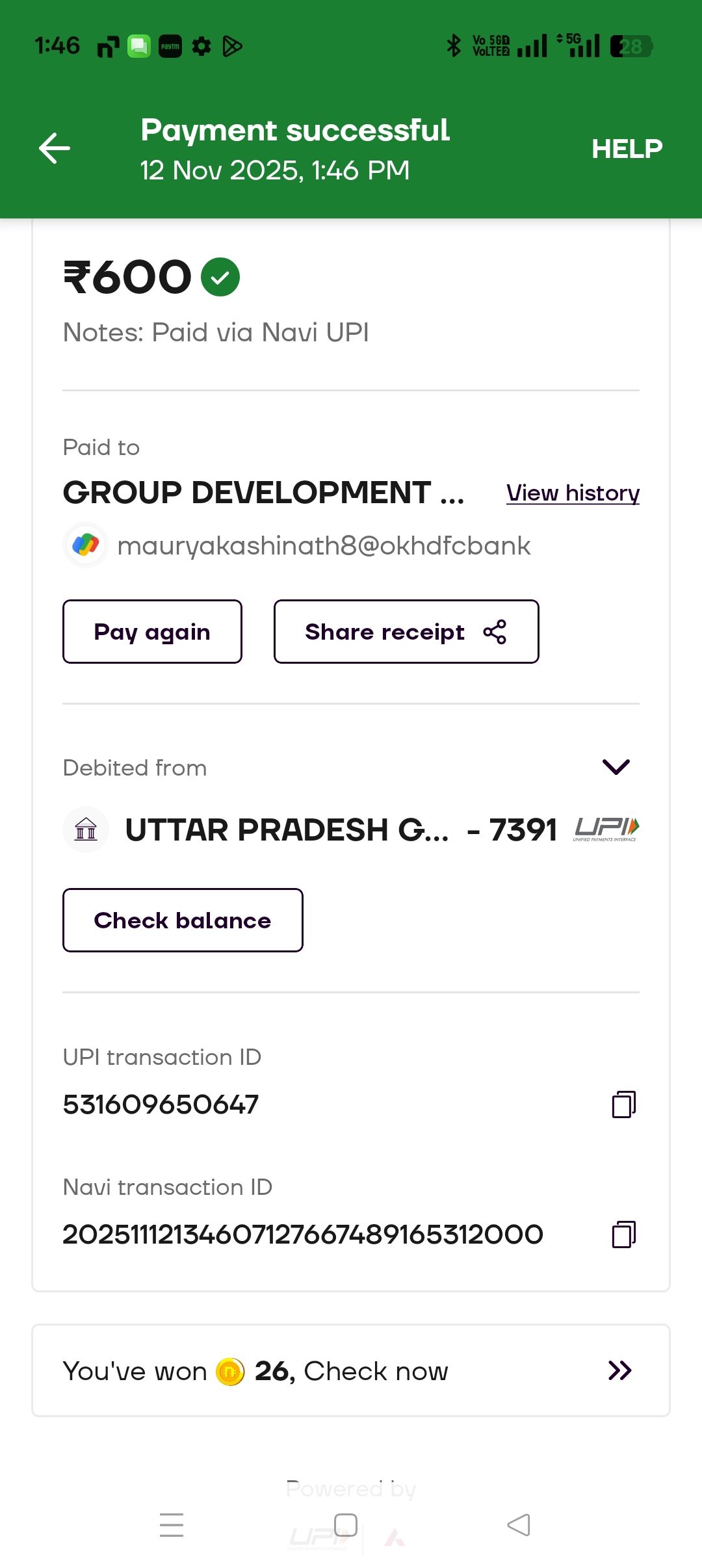Copy the UPI transaction ID
702x1568 pixels.
tap(623, 1104)
